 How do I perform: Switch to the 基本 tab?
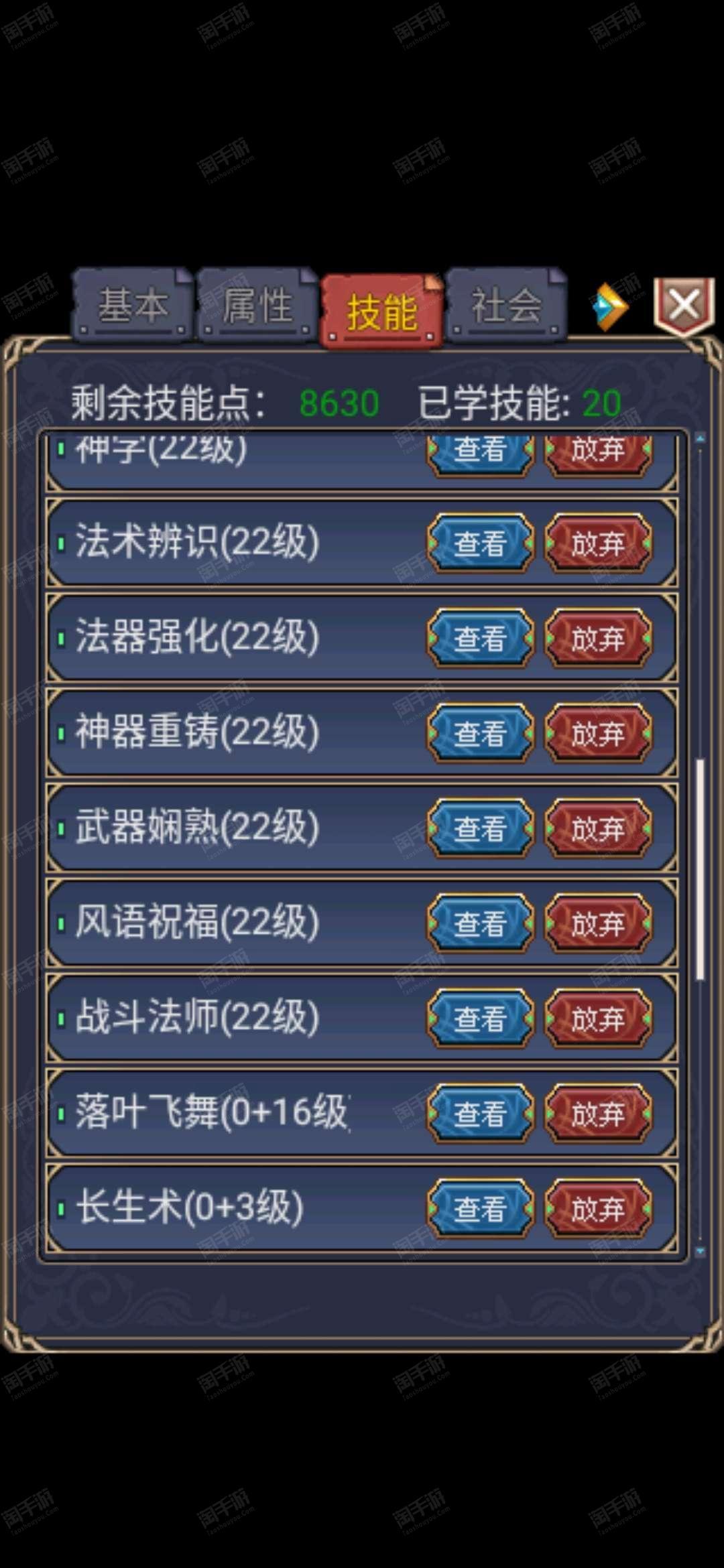[x=132, y=305]
